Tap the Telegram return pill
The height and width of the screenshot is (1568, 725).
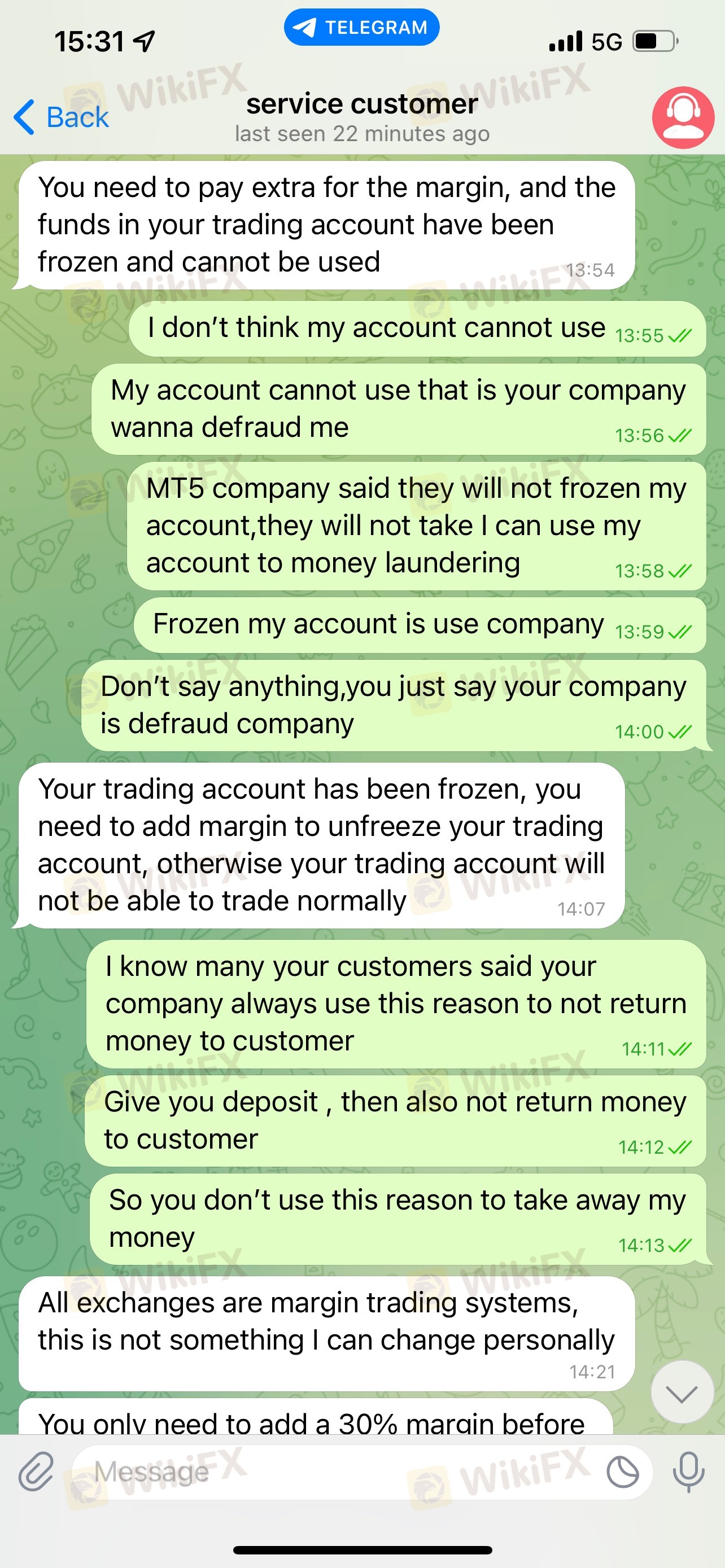tap(361, 28)
